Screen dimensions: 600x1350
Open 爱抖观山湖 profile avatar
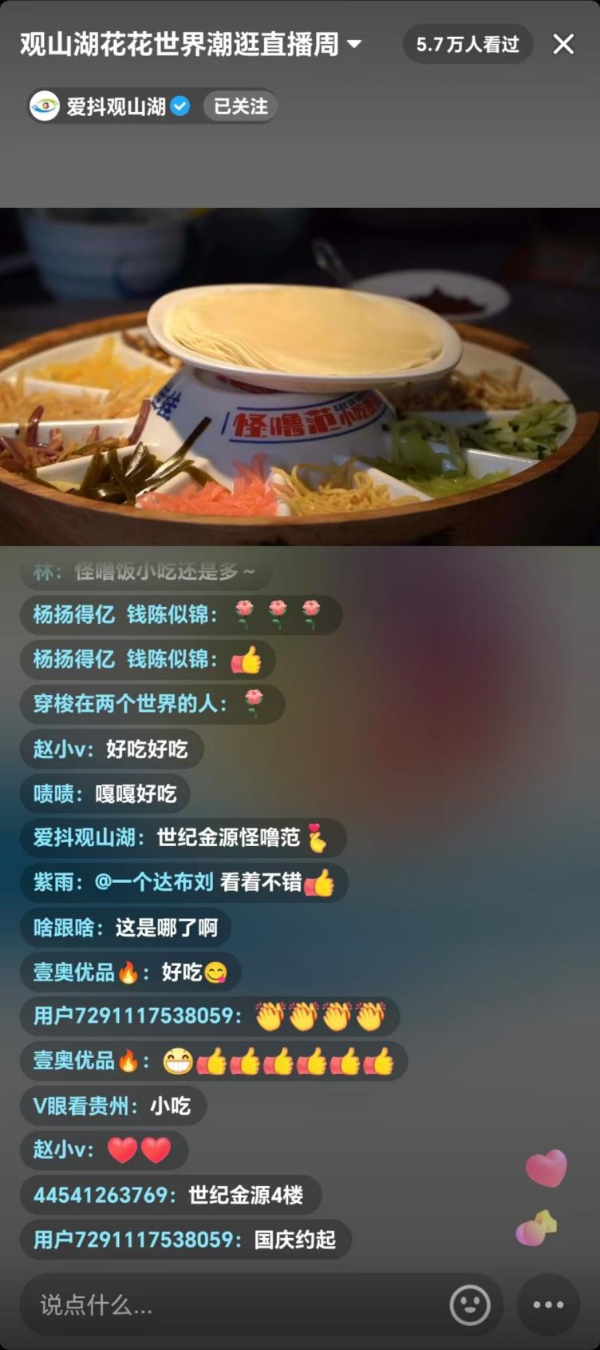pos(44,106)
